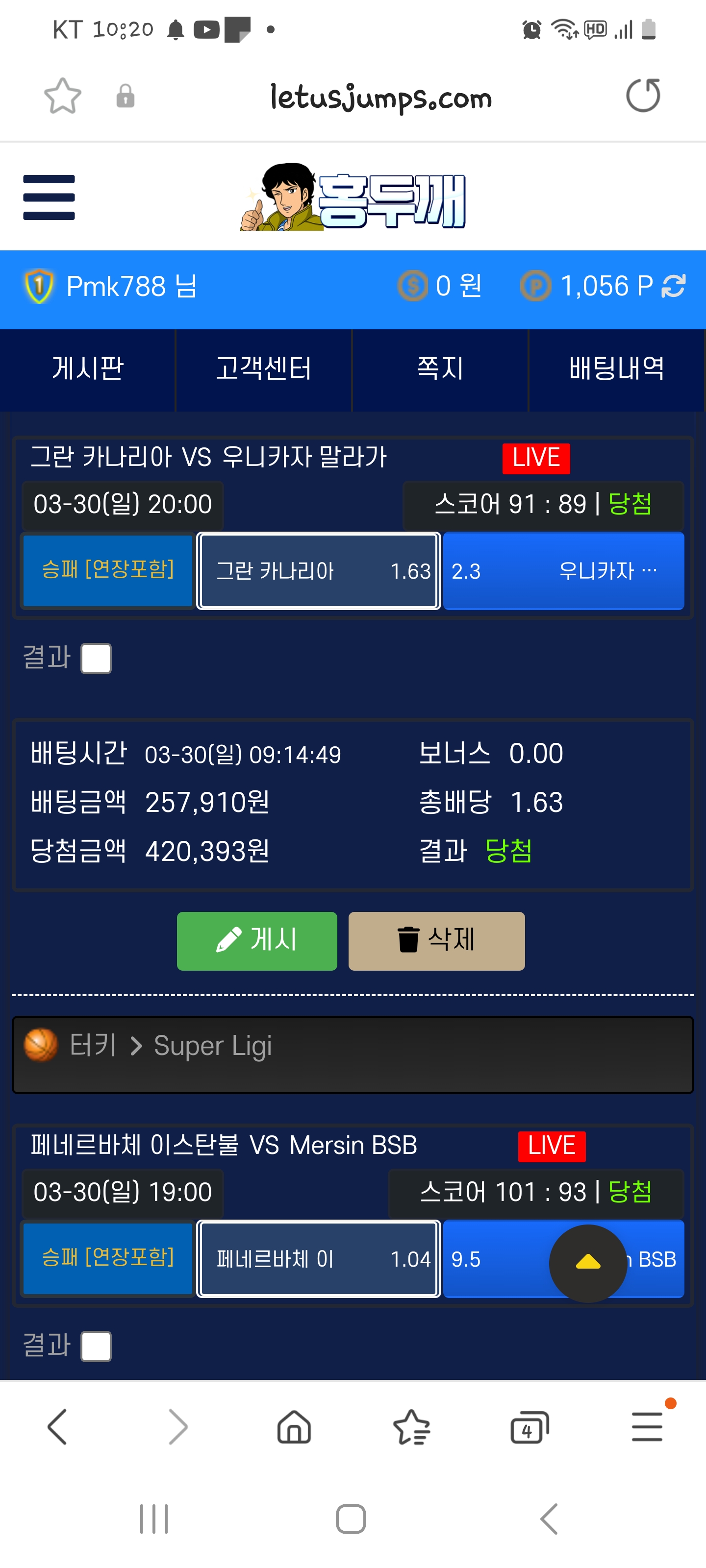Open the browser's main menu
Screen dimensions: 706x1568
pyautogui.click(x=646, y=1427)
